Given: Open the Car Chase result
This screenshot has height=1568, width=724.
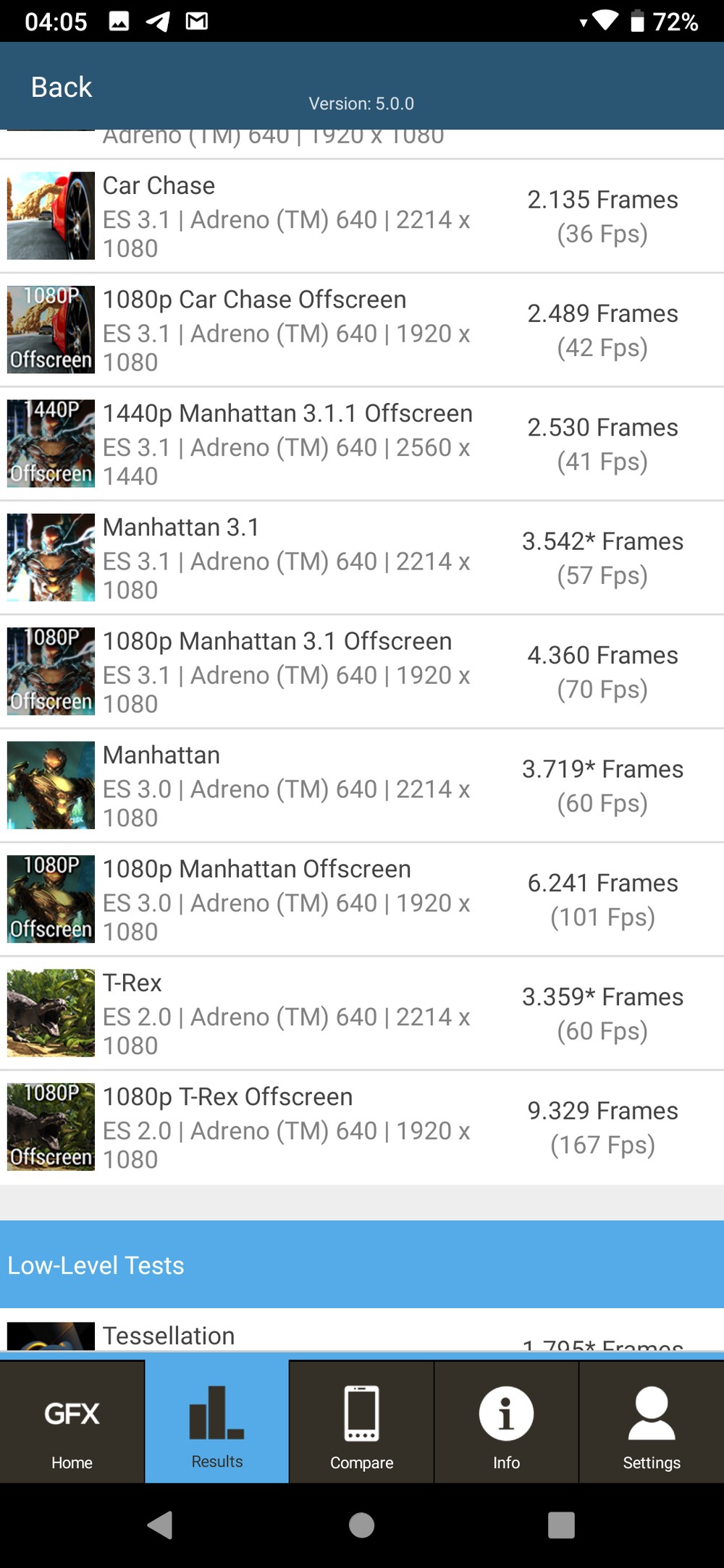Looking at the screenshot, I should [x=362, y=216].
